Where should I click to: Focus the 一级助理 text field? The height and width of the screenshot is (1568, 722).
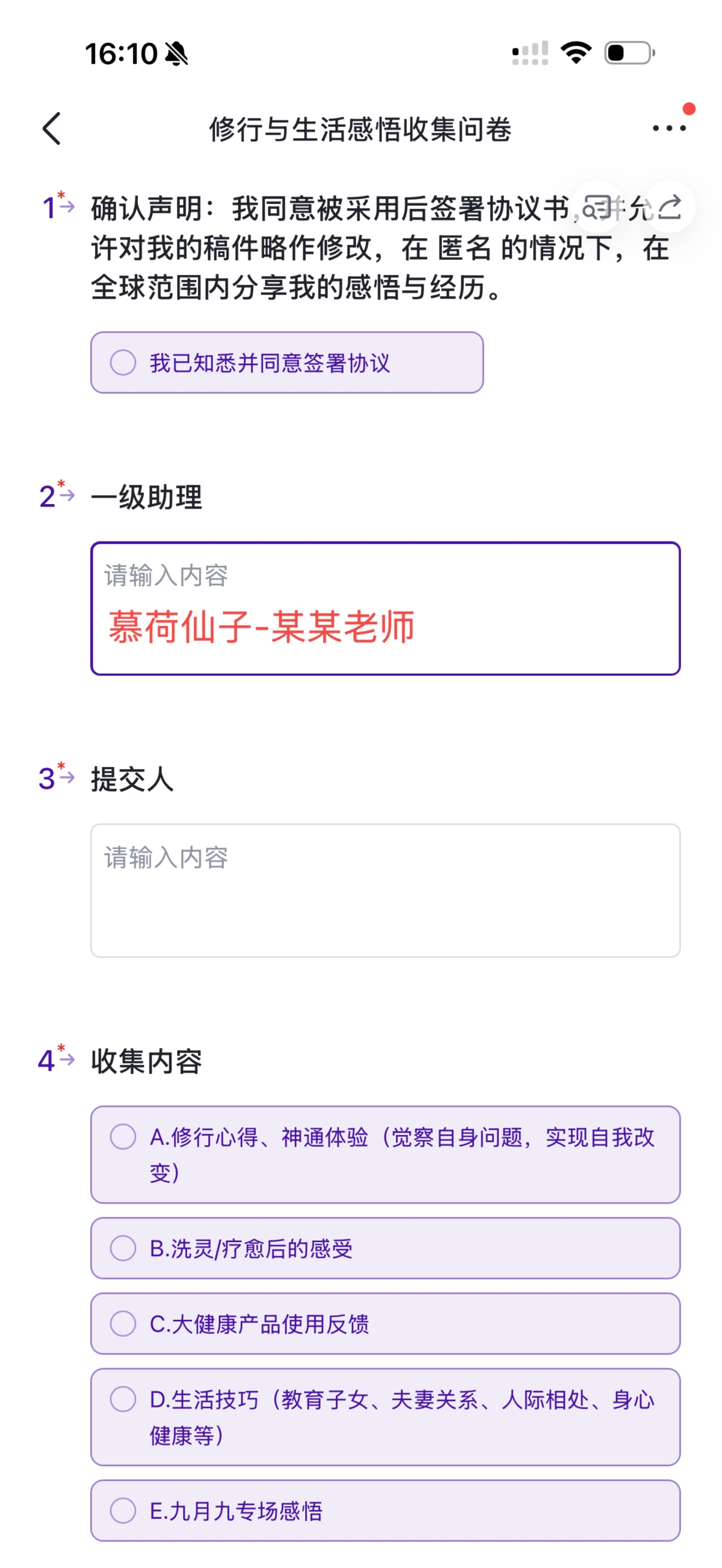point(385,608)
